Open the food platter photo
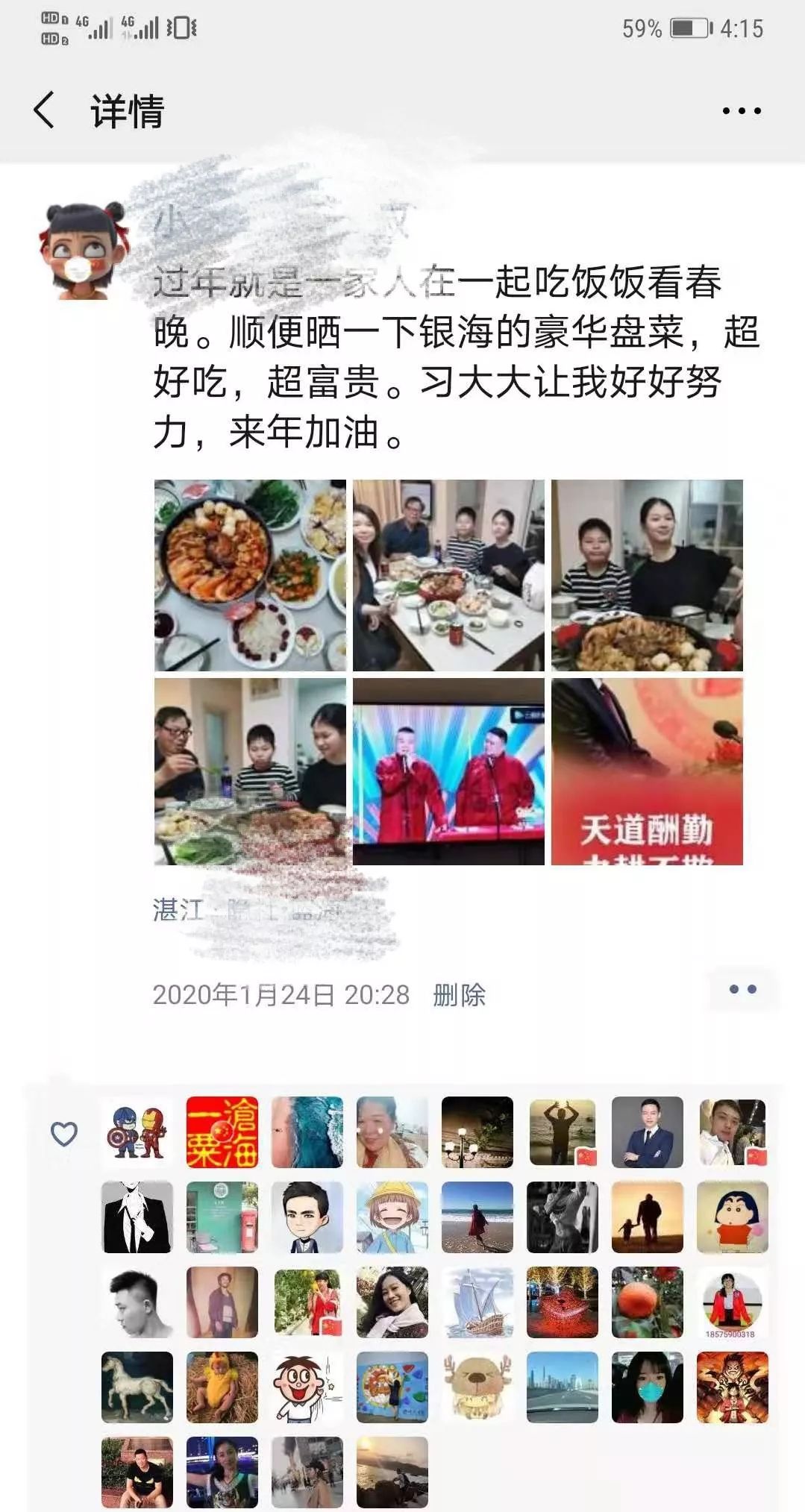 pyautogui.click(x=250, y=575)
